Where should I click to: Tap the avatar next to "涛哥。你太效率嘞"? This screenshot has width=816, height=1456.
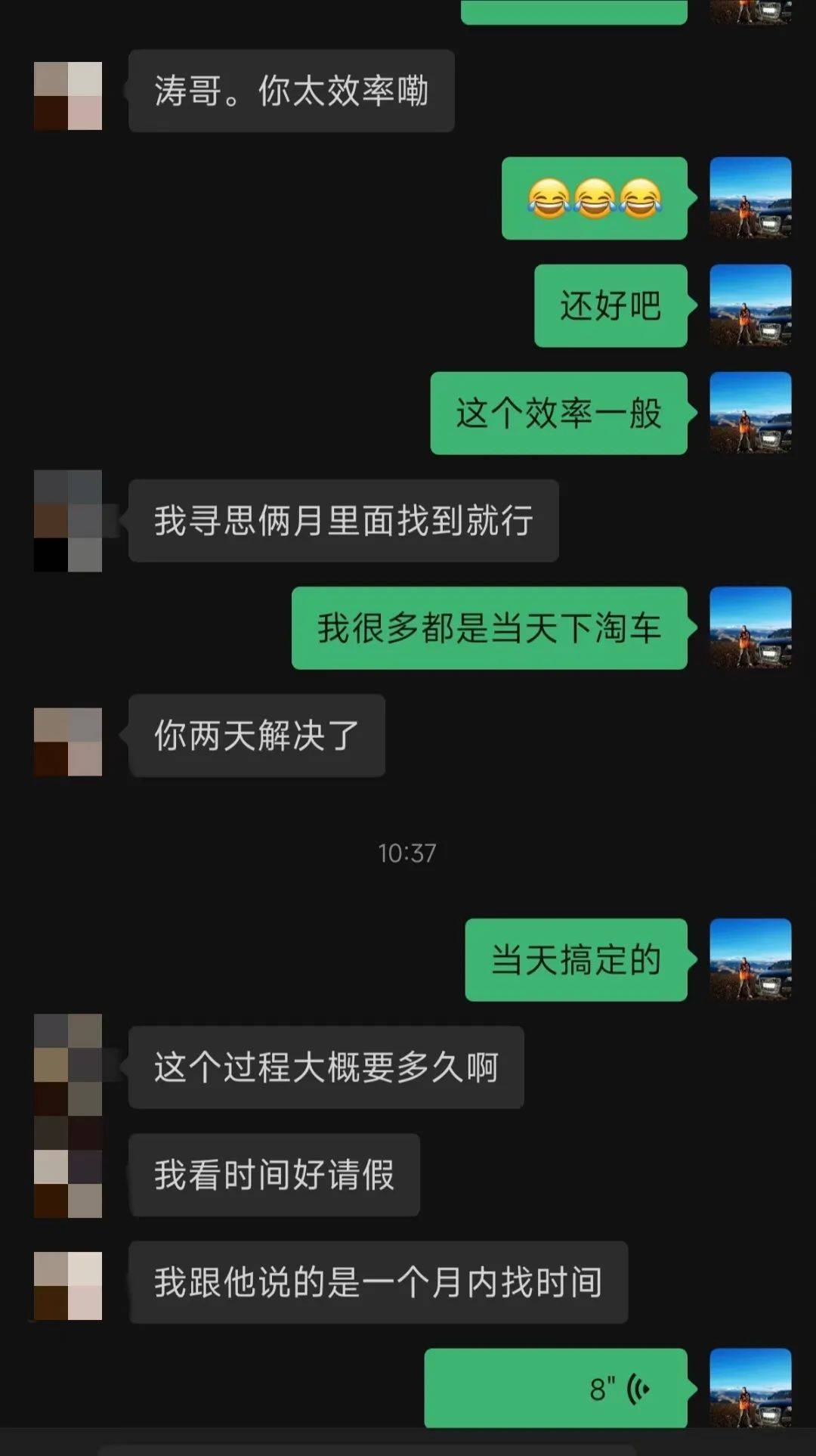coord(68,96)
